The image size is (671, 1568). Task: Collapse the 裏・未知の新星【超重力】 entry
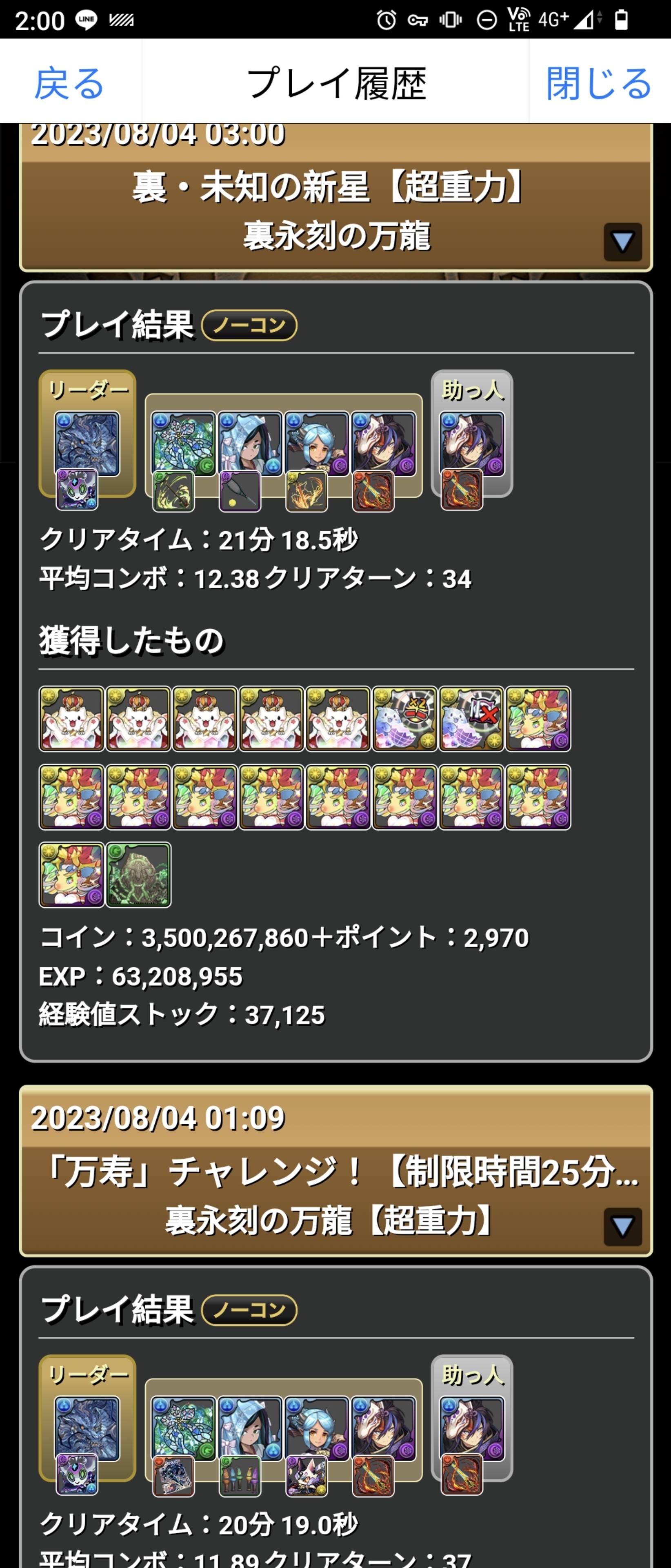[x=622, y=242]
